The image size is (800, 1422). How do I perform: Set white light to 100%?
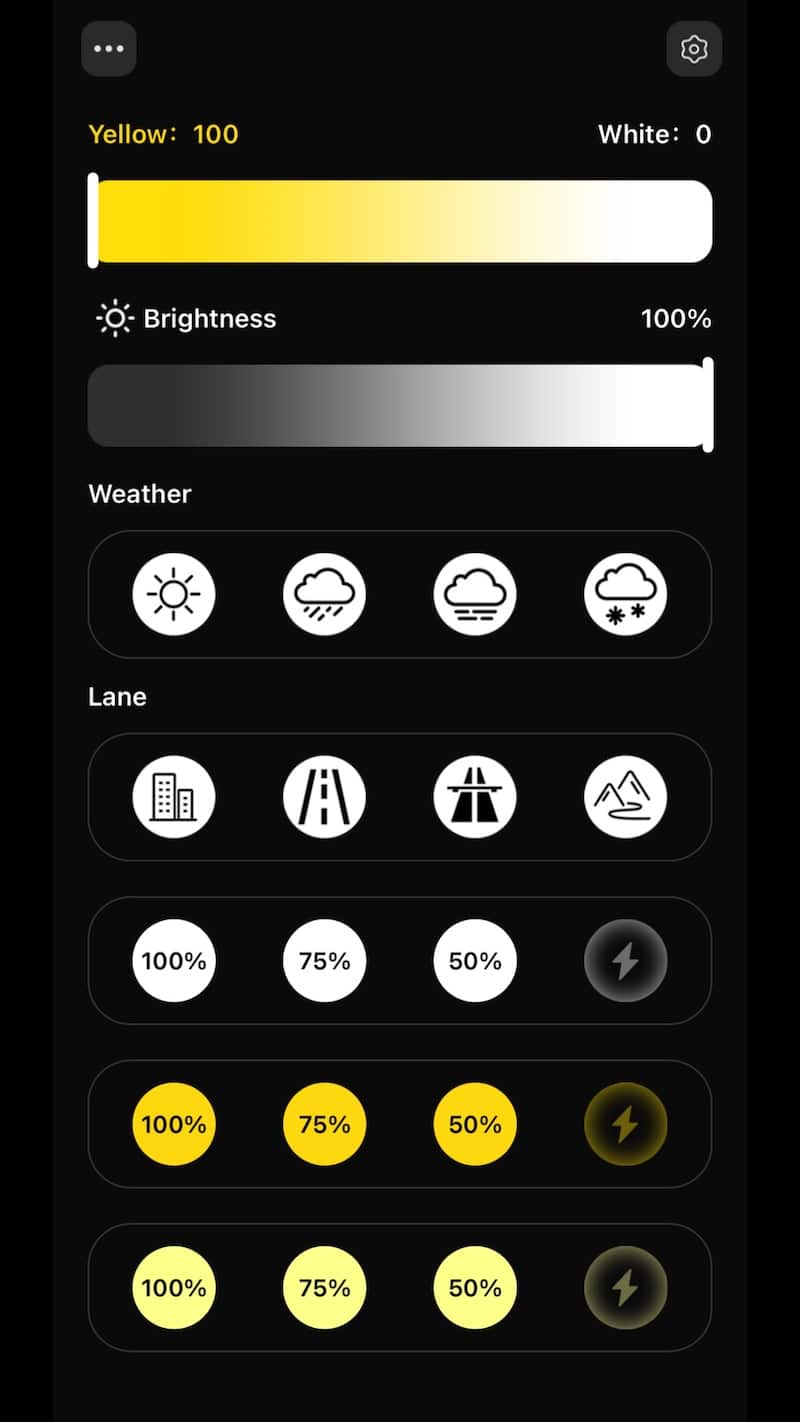[174, 961]
